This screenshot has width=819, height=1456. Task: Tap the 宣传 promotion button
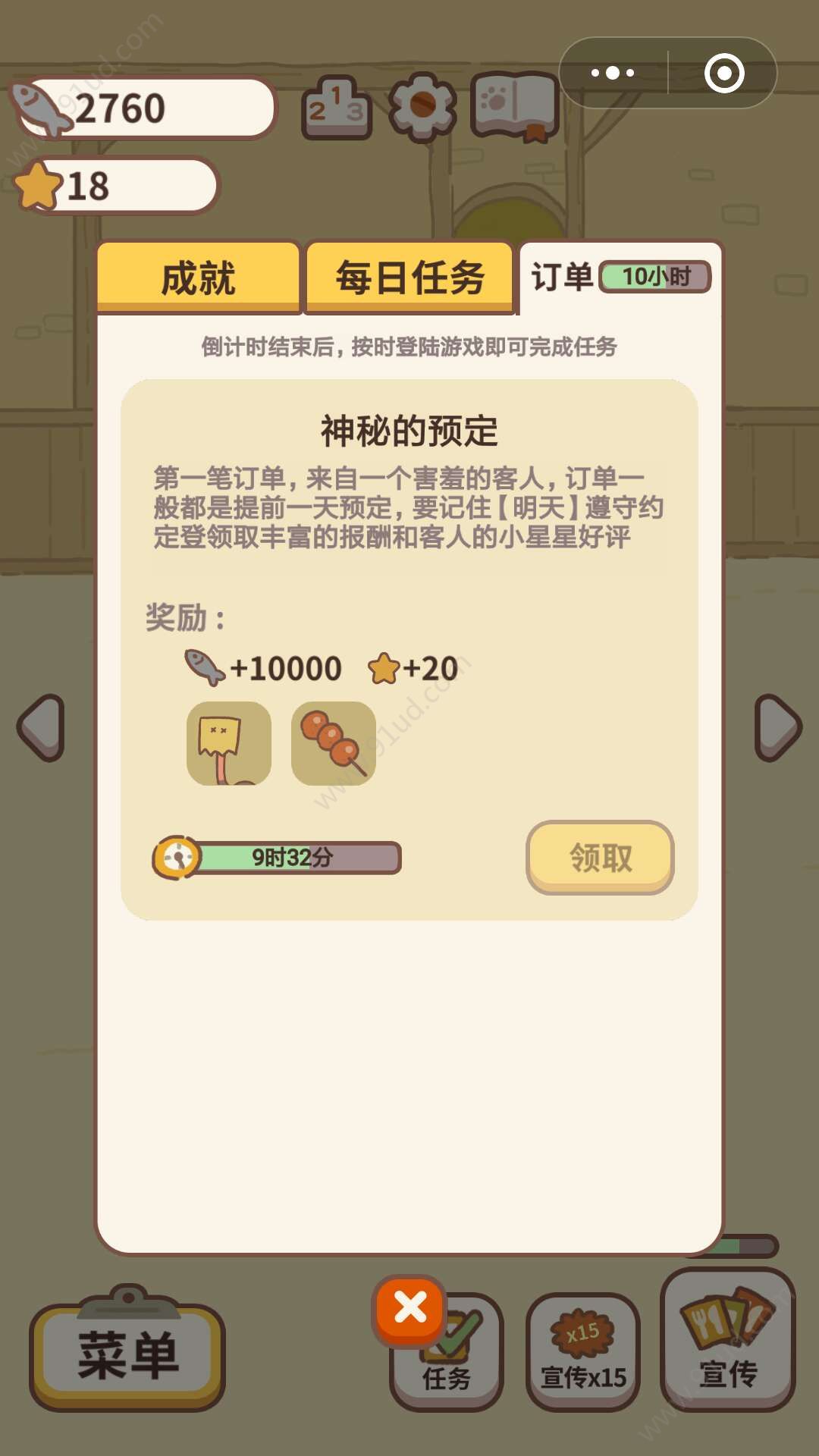(x=727, y=1341)
